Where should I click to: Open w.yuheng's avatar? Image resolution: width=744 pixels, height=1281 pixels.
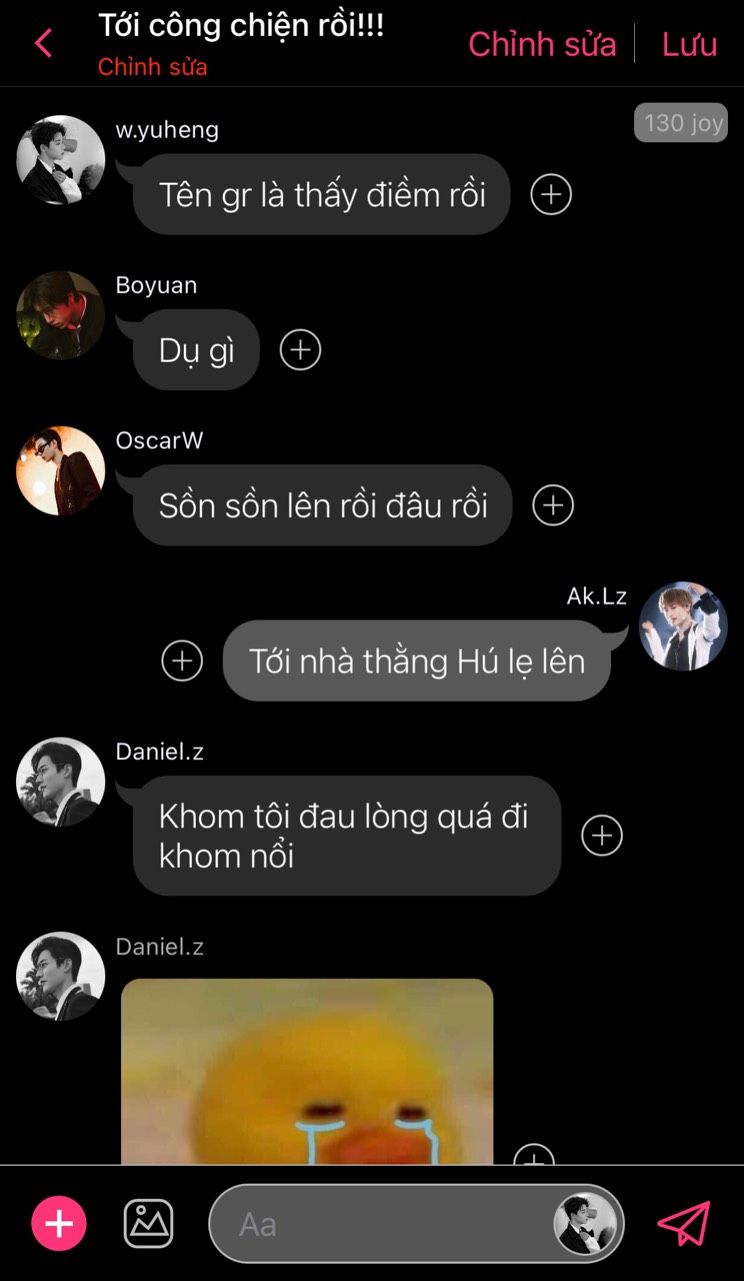pyautogui.click(x=61, y=160)
